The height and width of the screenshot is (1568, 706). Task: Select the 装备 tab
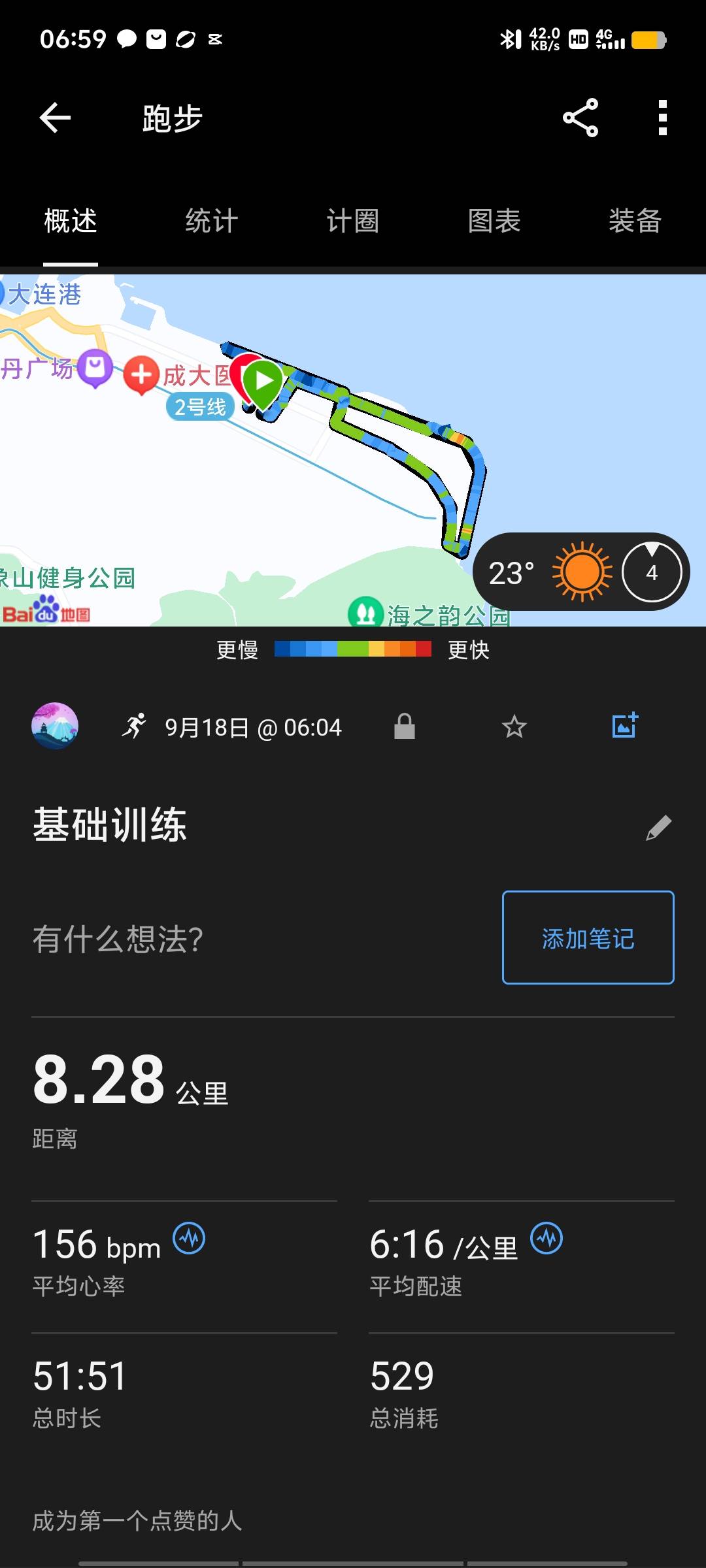tap(636, 221)
